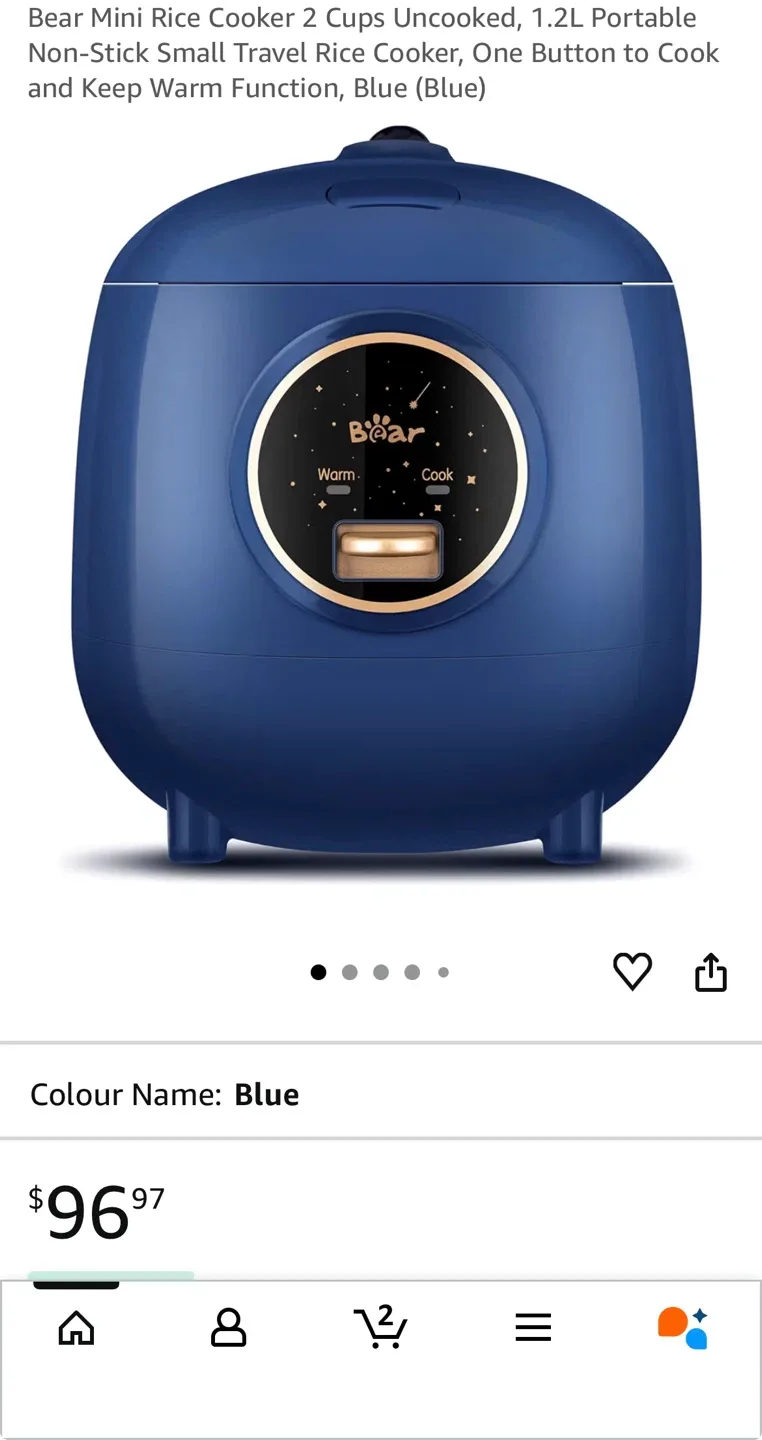View the shopping cart with 2 items
This screenshot has height=1440, width=762.
tap(381, 1328)
